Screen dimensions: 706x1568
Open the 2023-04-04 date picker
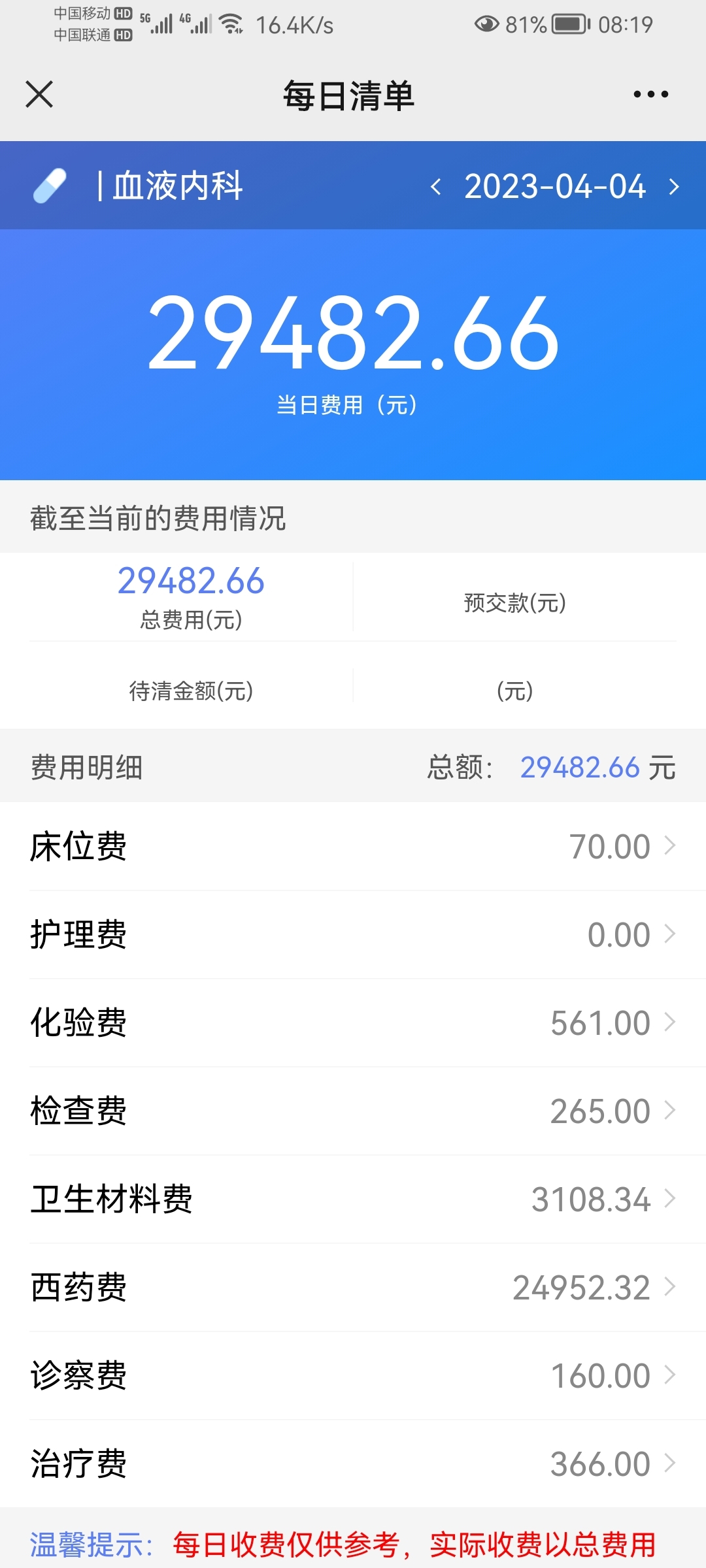555,187
